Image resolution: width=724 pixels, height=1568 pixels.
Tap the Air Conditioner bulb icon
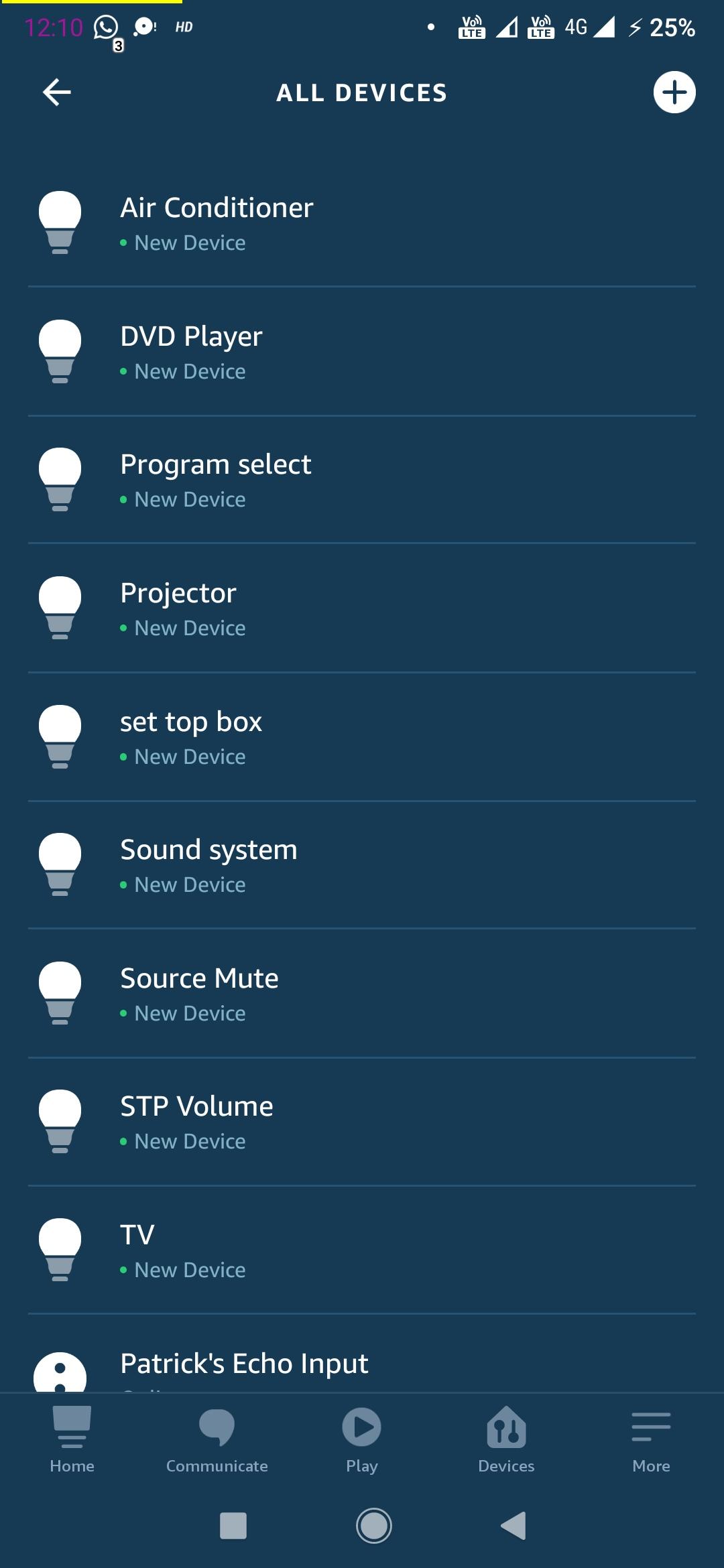tap(60, 220)
